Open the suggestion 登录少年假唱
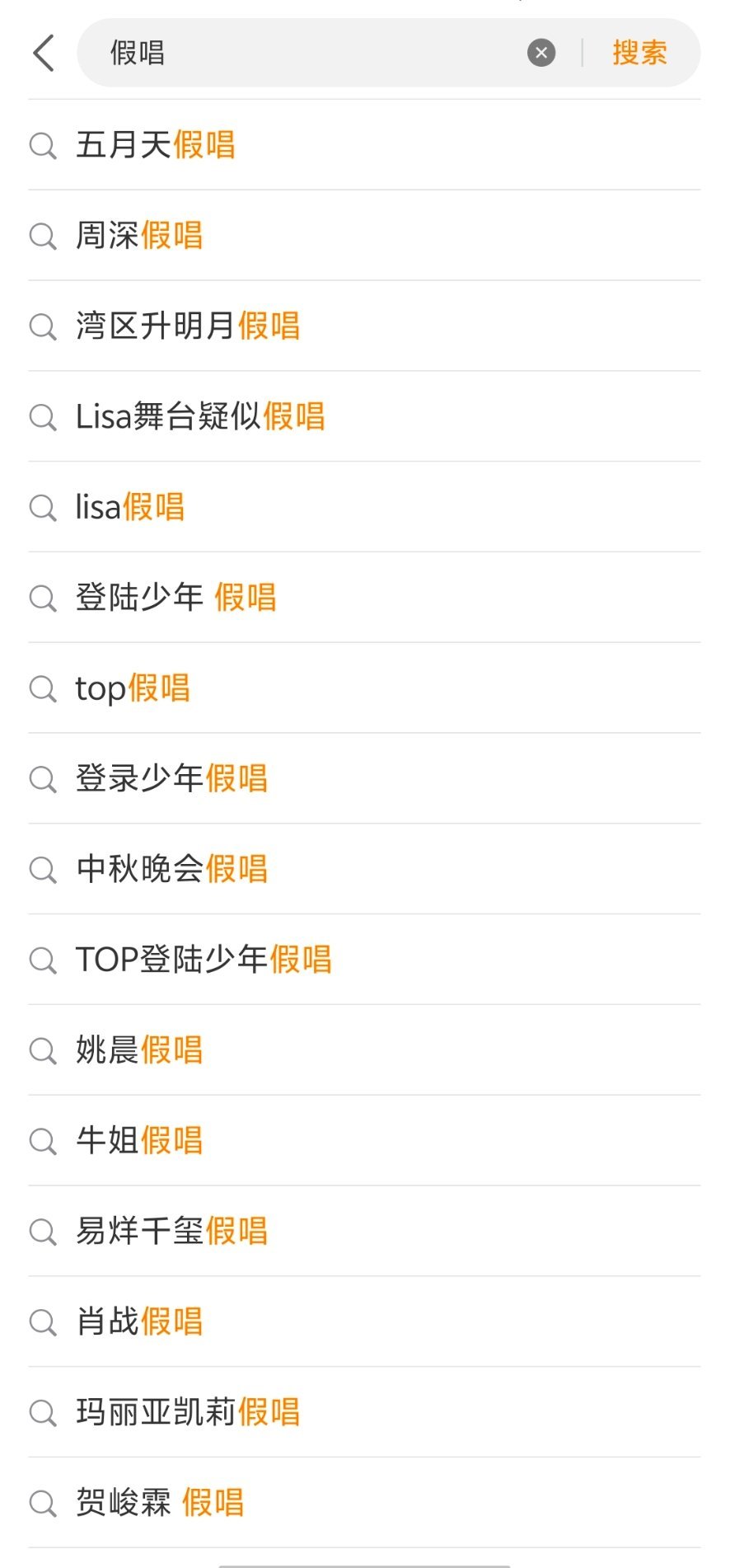This screenshot has width=730, height=1568. point(171,779)
